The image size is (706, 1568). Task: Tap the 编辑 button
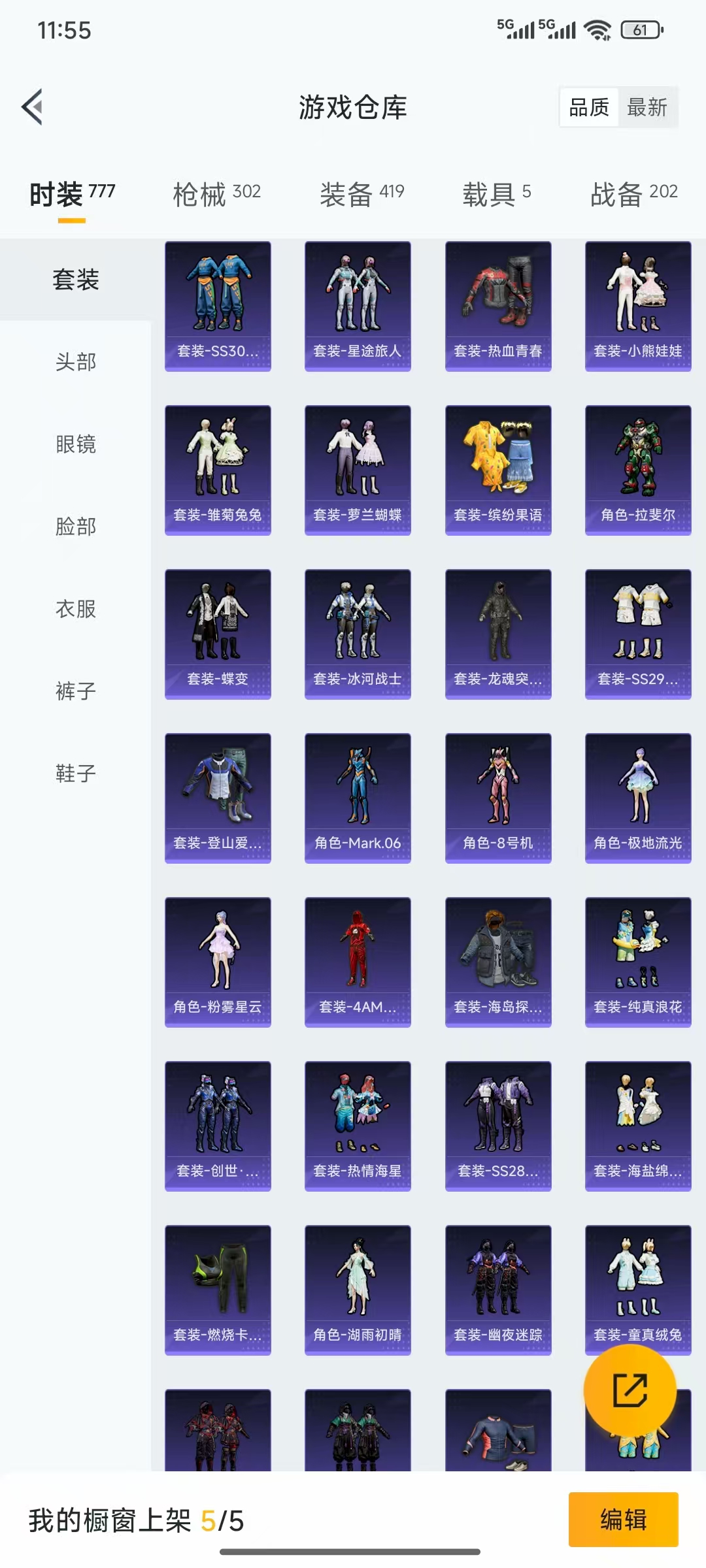tap(623, 1519)
